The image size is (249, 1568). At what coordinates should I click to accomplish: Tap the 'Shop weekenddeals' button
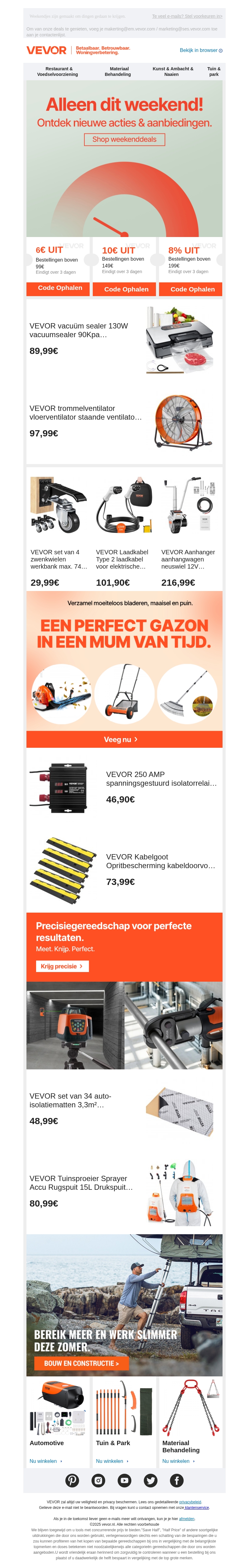coord(124,139)
